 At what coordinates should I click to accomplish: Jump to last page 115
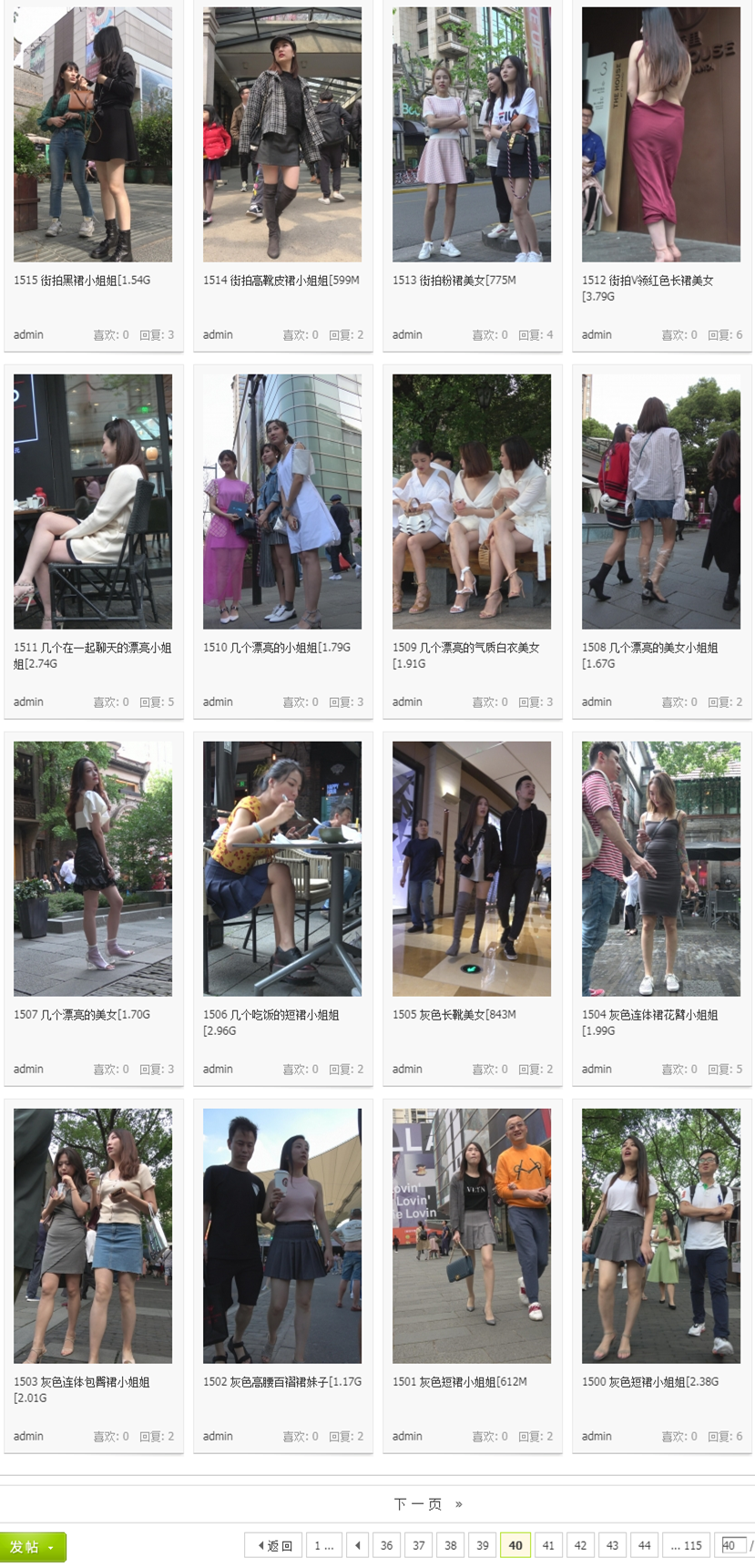(x=686, y=1546)
